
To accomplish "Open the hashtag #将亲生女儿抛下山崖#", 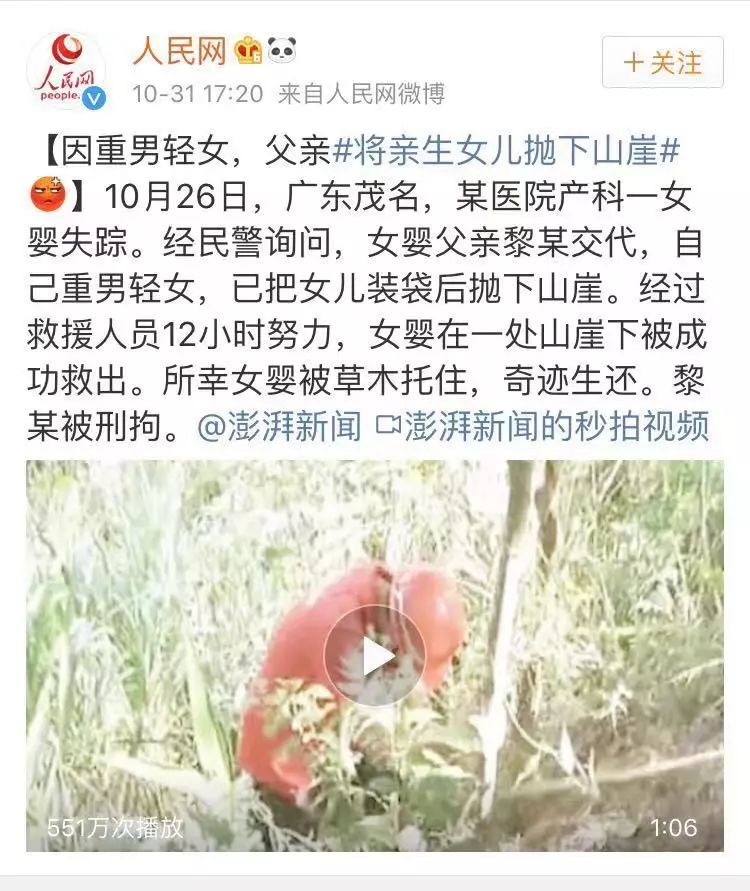I will tap(506, 151).
